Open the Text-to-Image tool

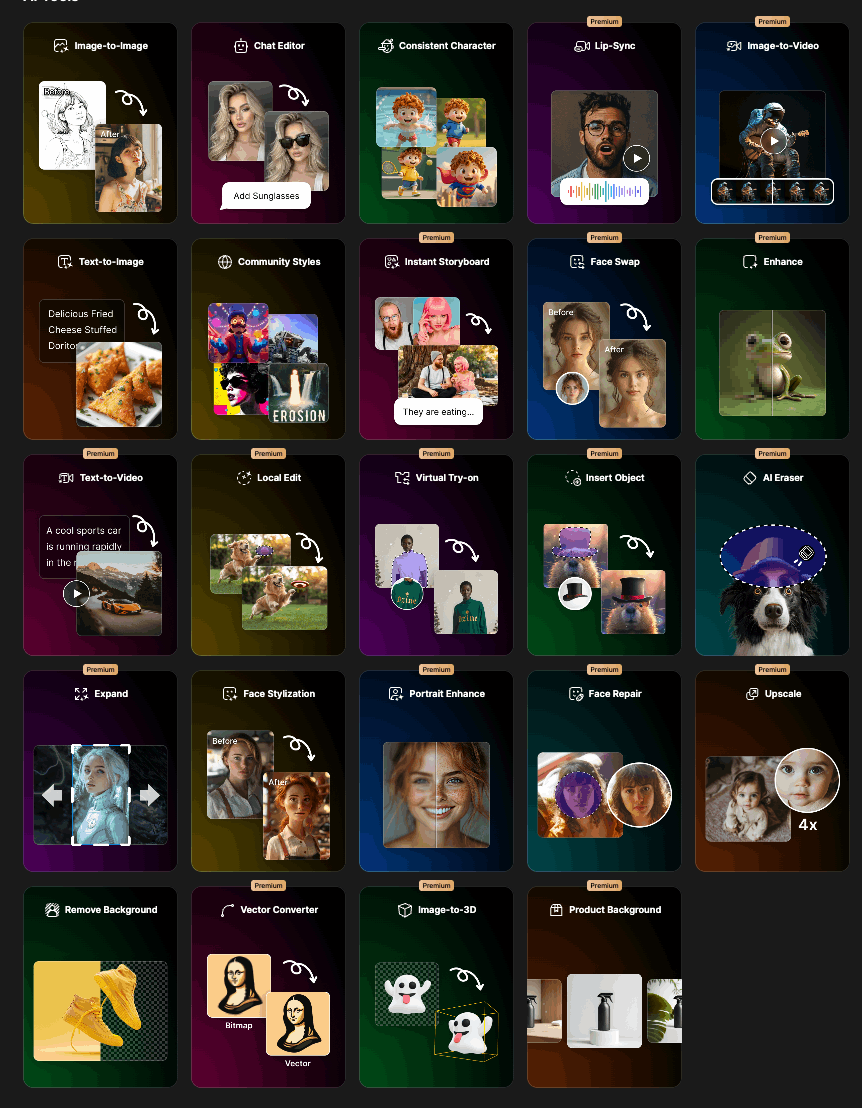(100, 339)
